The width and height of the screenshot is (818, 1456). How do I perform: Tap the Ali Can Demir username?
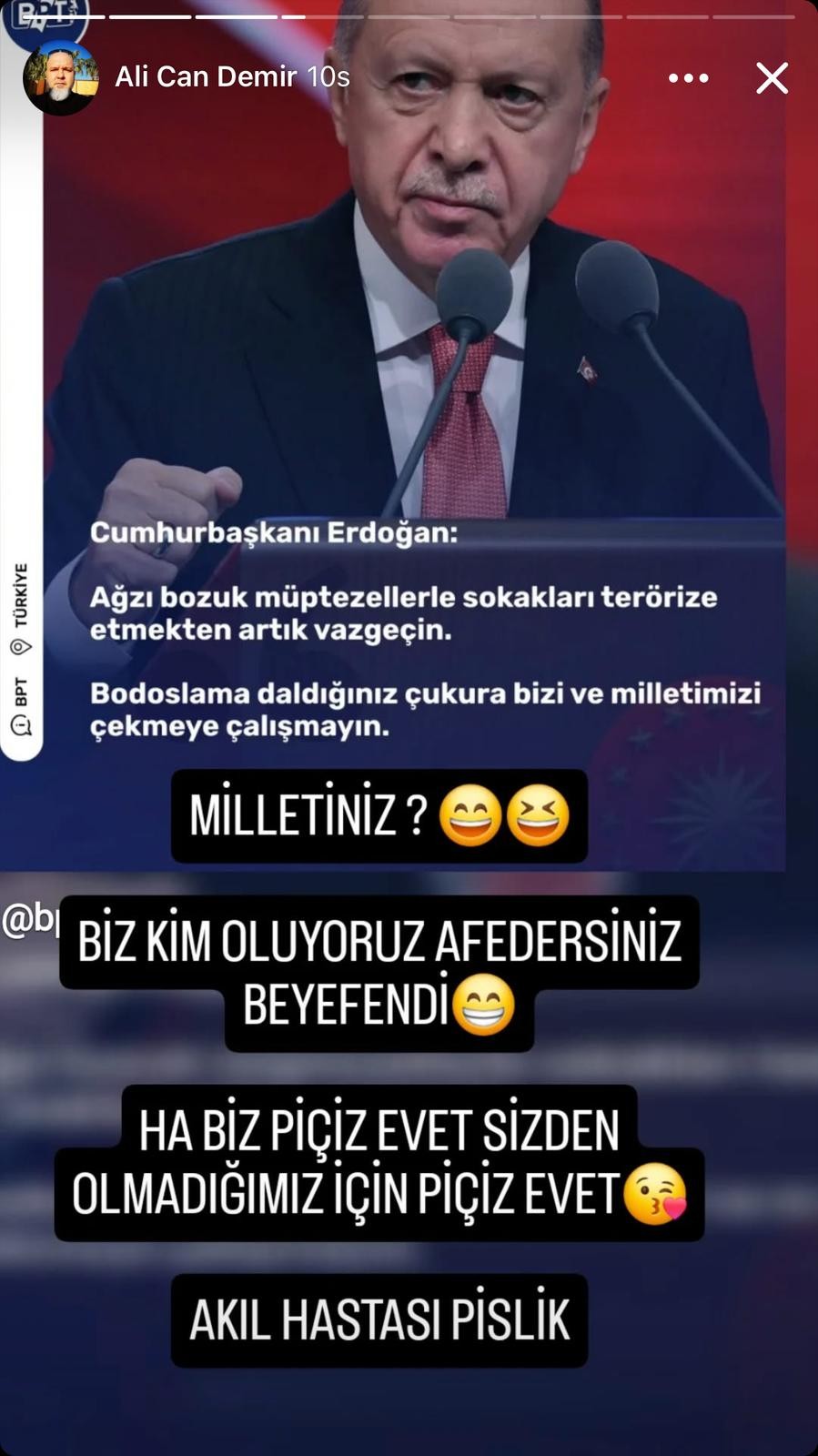206,77
